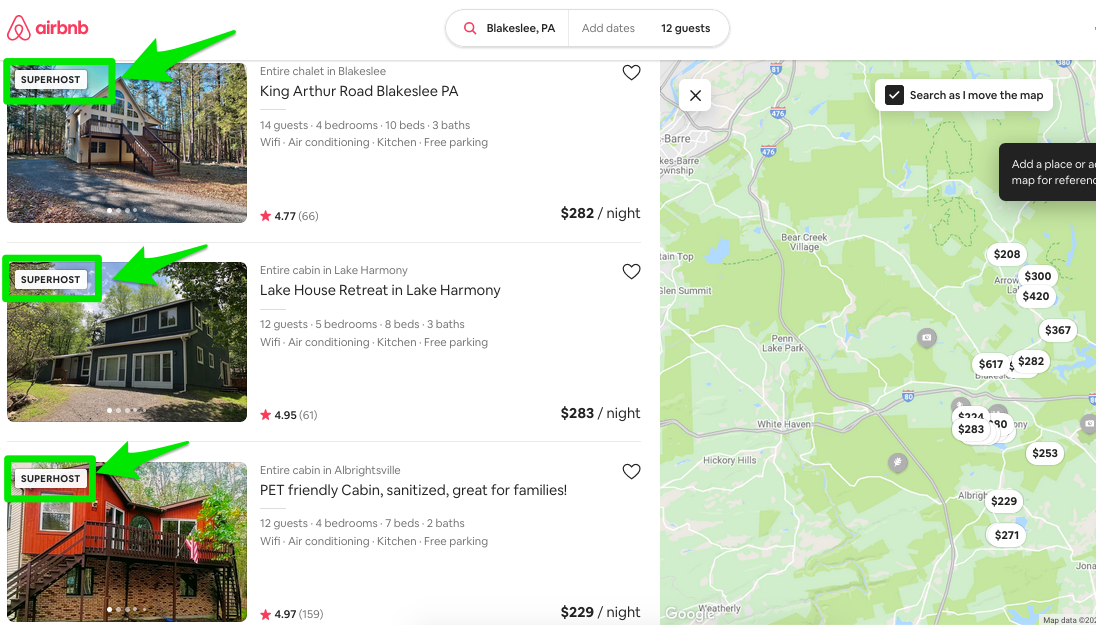The image size is (1096, 625).
Task: Uncheck Search as I move the map
Action: tap(893, 95)
